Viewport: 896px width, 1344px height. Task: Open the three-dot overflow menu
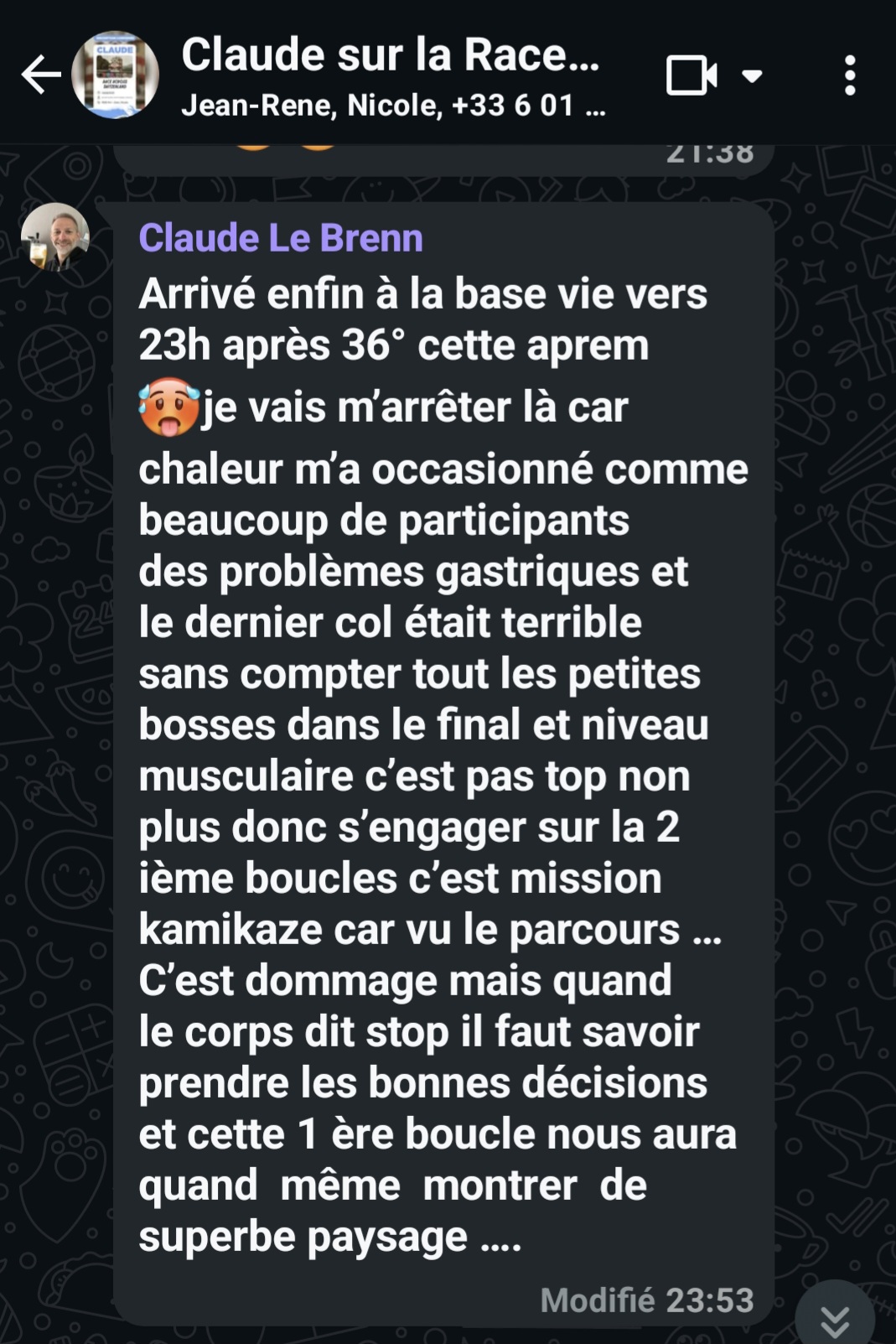(850, 75)
